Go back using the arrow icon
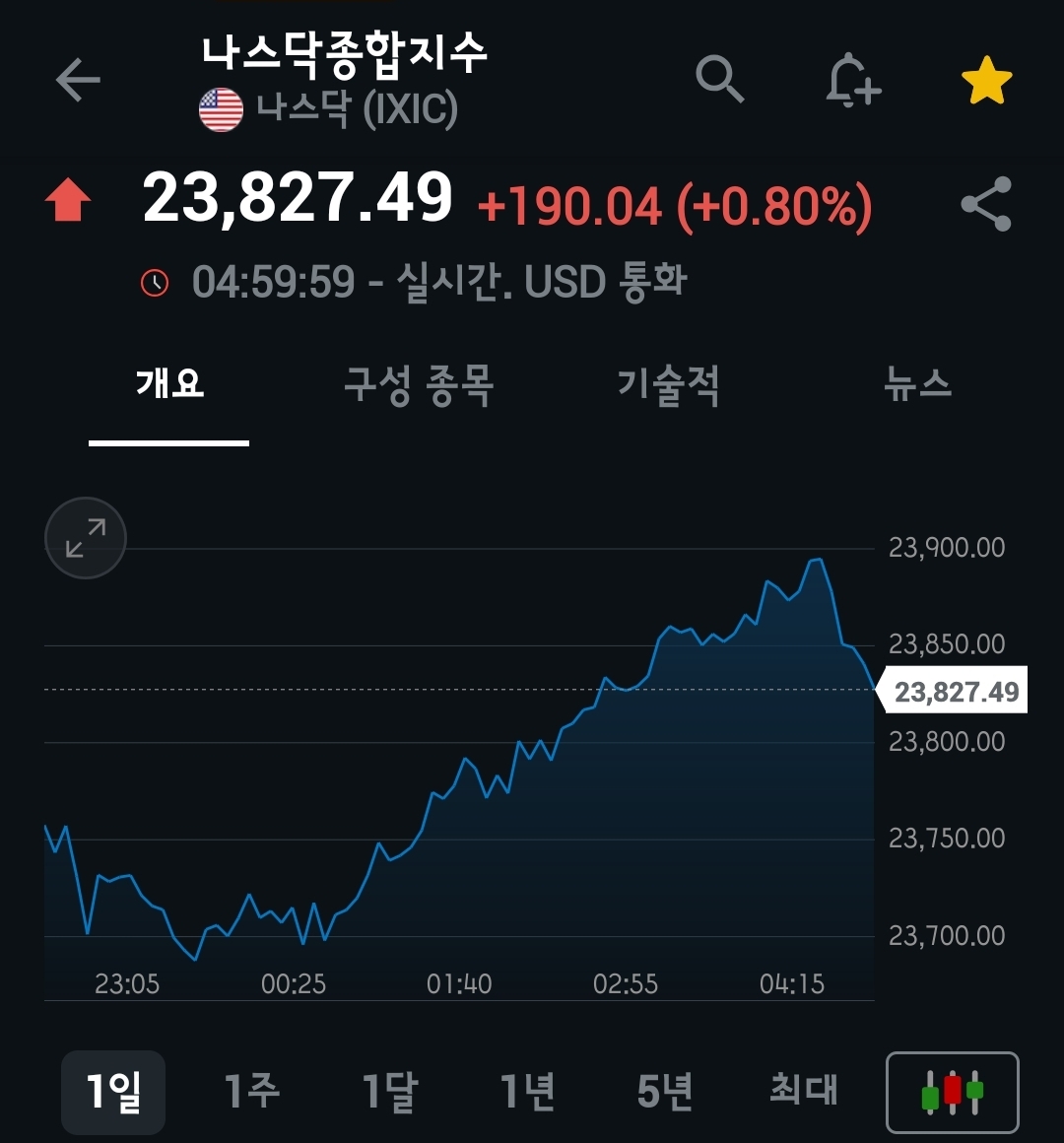1064x1143 pixels. coord(78,80)
